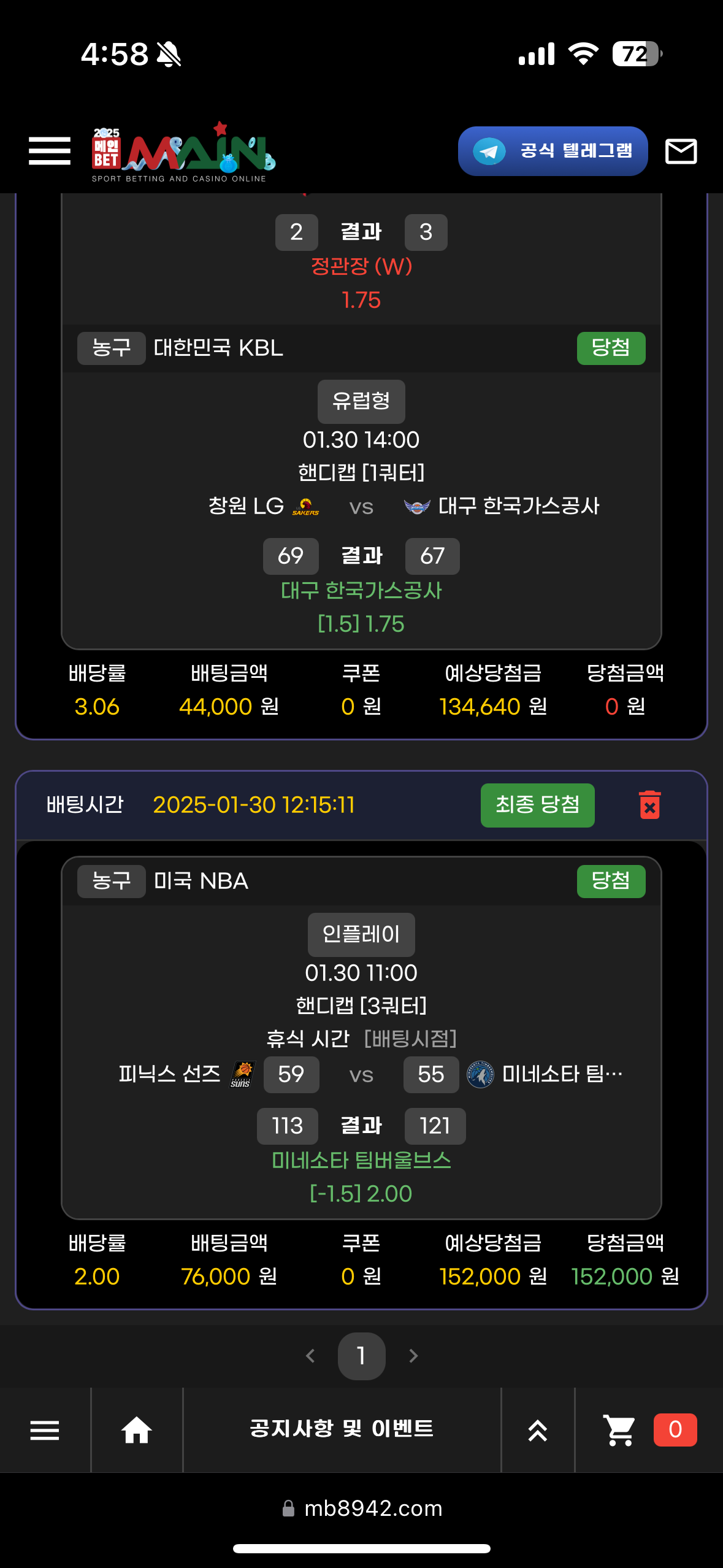Go to the previous page of results
The width and height of the screenshot is (723, 1568).
click(310, 1356)
